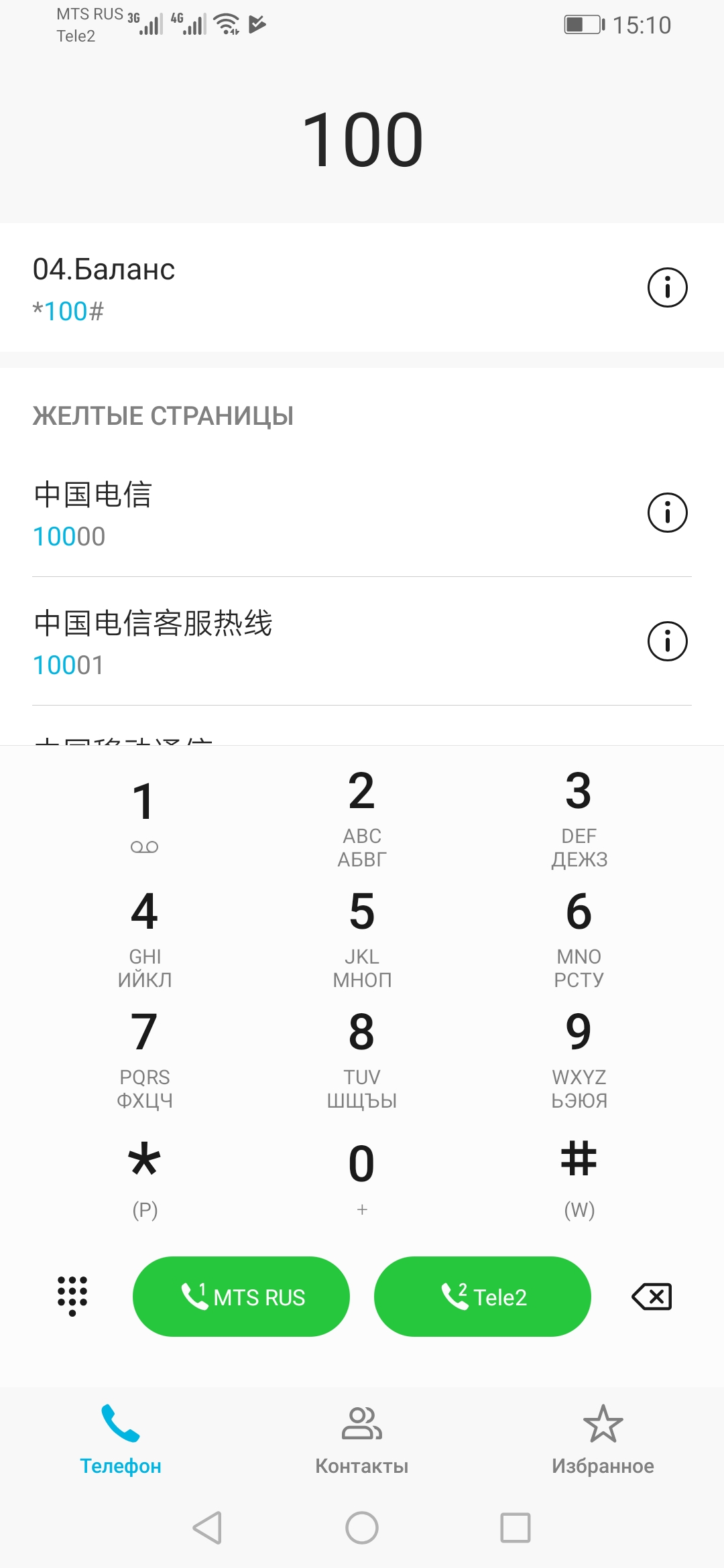This screenshot has width=724, height=1568.
Task: Call 100 using the Tele2 SIM
Action: (x=483, y=1297)
